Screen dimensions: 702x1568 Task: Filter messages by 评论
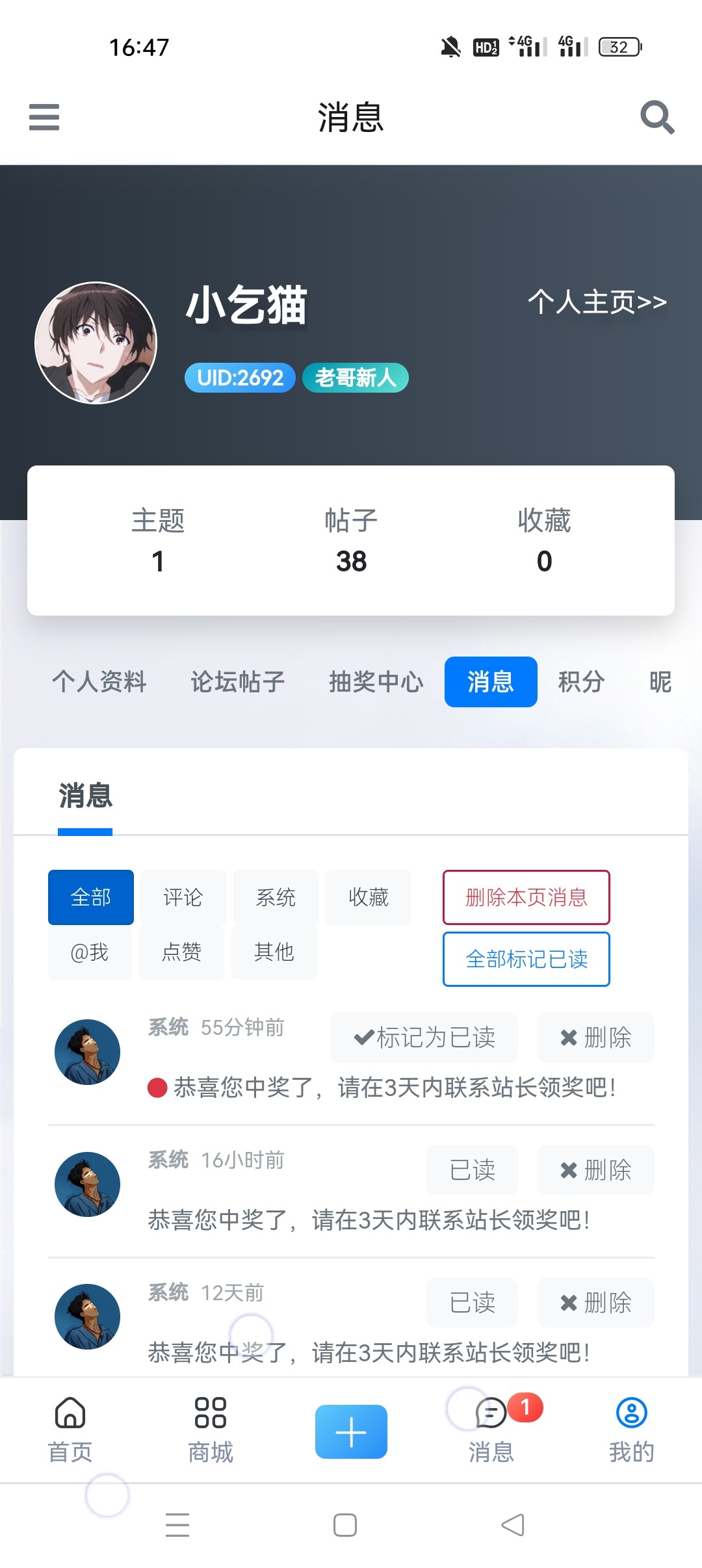[x=183, y=897]
